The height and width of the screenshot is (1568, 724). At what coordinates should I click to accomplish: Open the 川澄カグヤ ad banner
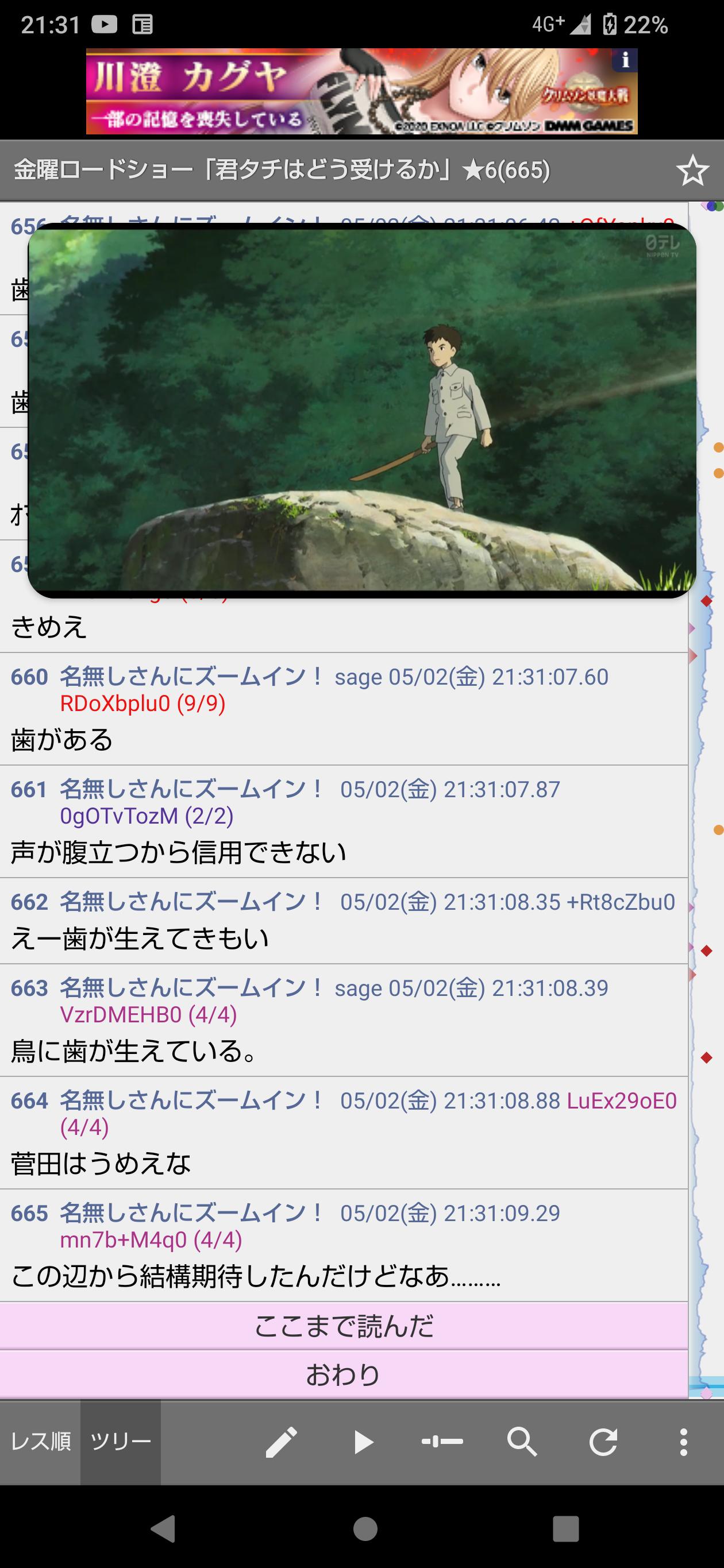click(x=361, y=91)
